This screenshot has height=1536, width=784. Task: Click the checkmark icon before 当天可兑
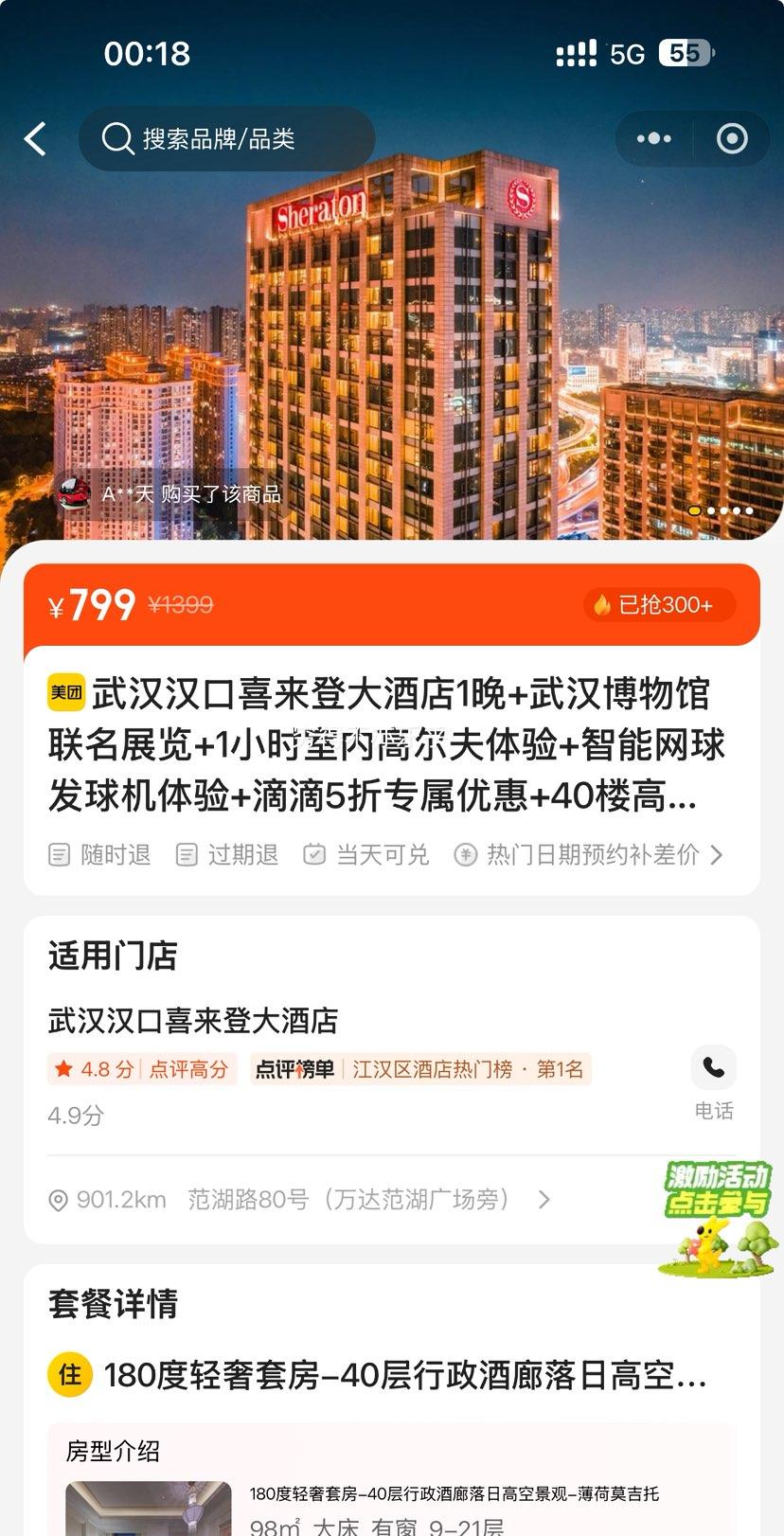[313, 854]
